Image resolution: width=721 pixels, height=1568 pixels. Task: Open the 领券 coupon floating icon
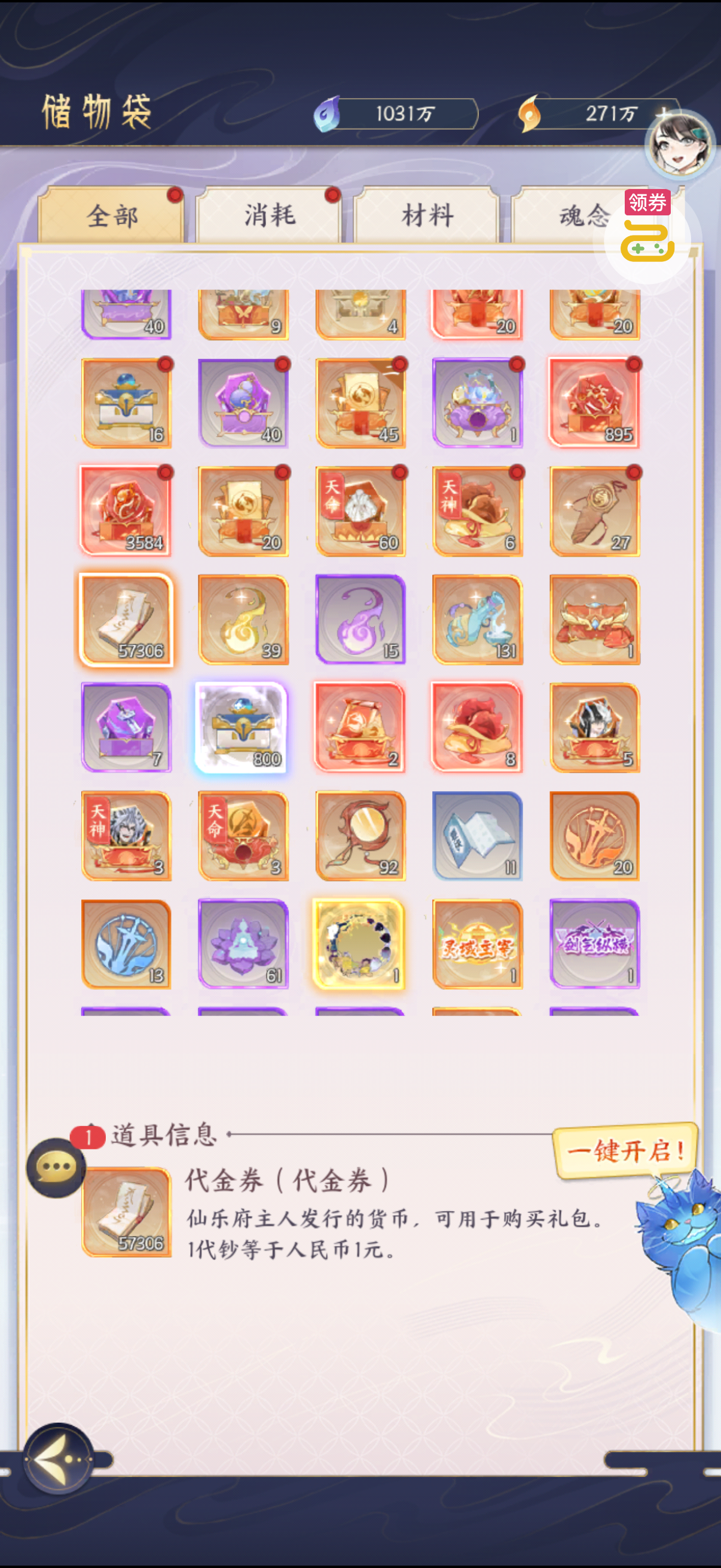(647, 232)
